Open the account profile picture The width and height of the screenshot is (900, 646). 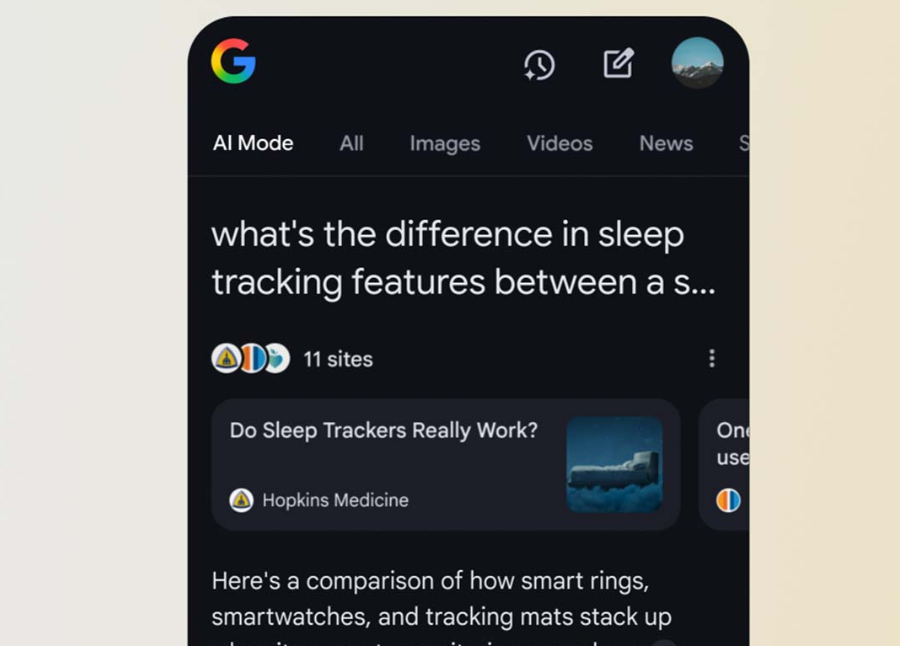[x=697, y=63]
